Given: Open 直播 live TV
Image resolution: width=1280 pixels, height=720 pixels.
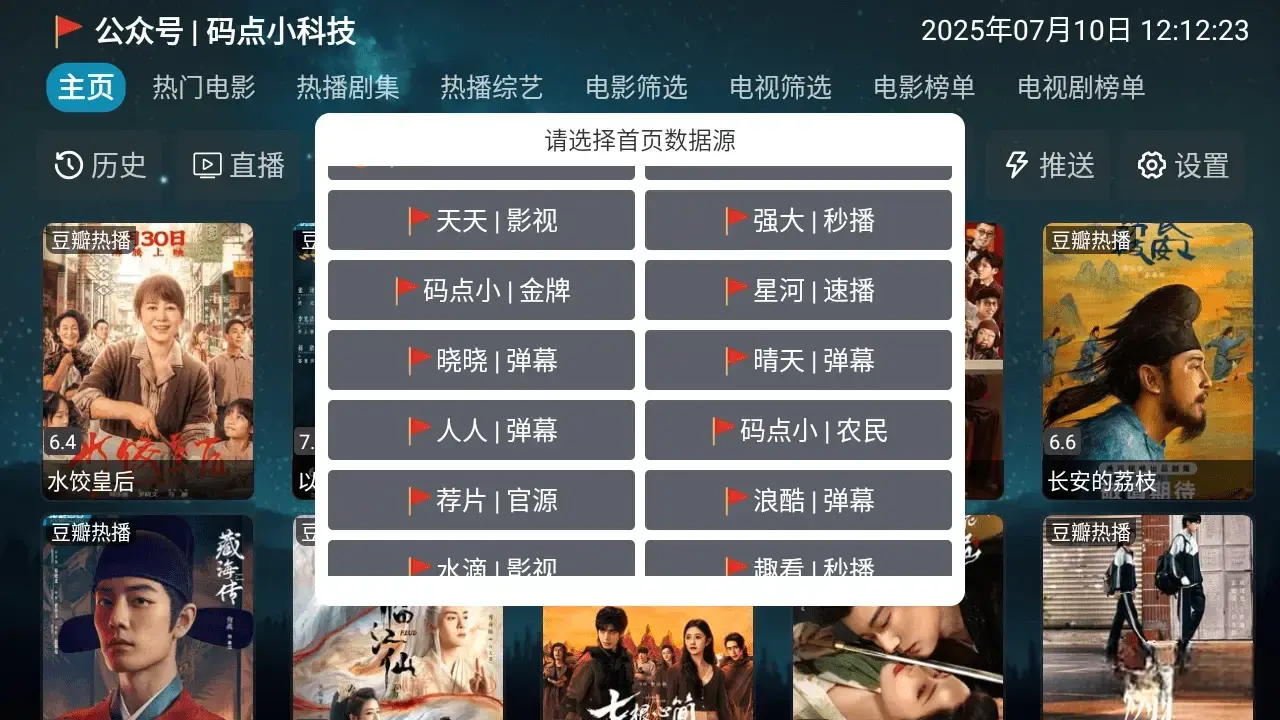Looking at the screenshot, I should tap(239, 165).
